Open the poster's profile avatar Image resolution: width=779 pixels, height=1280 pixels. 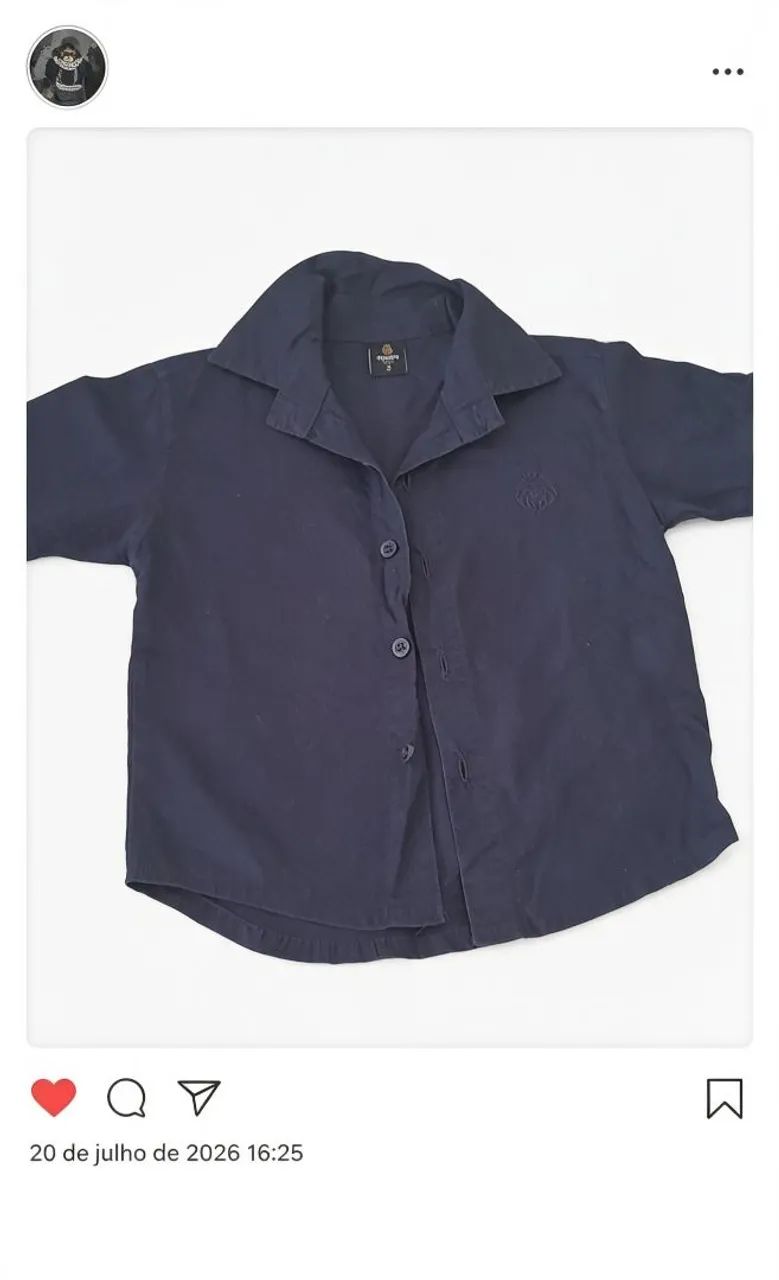tap(67, 67)
